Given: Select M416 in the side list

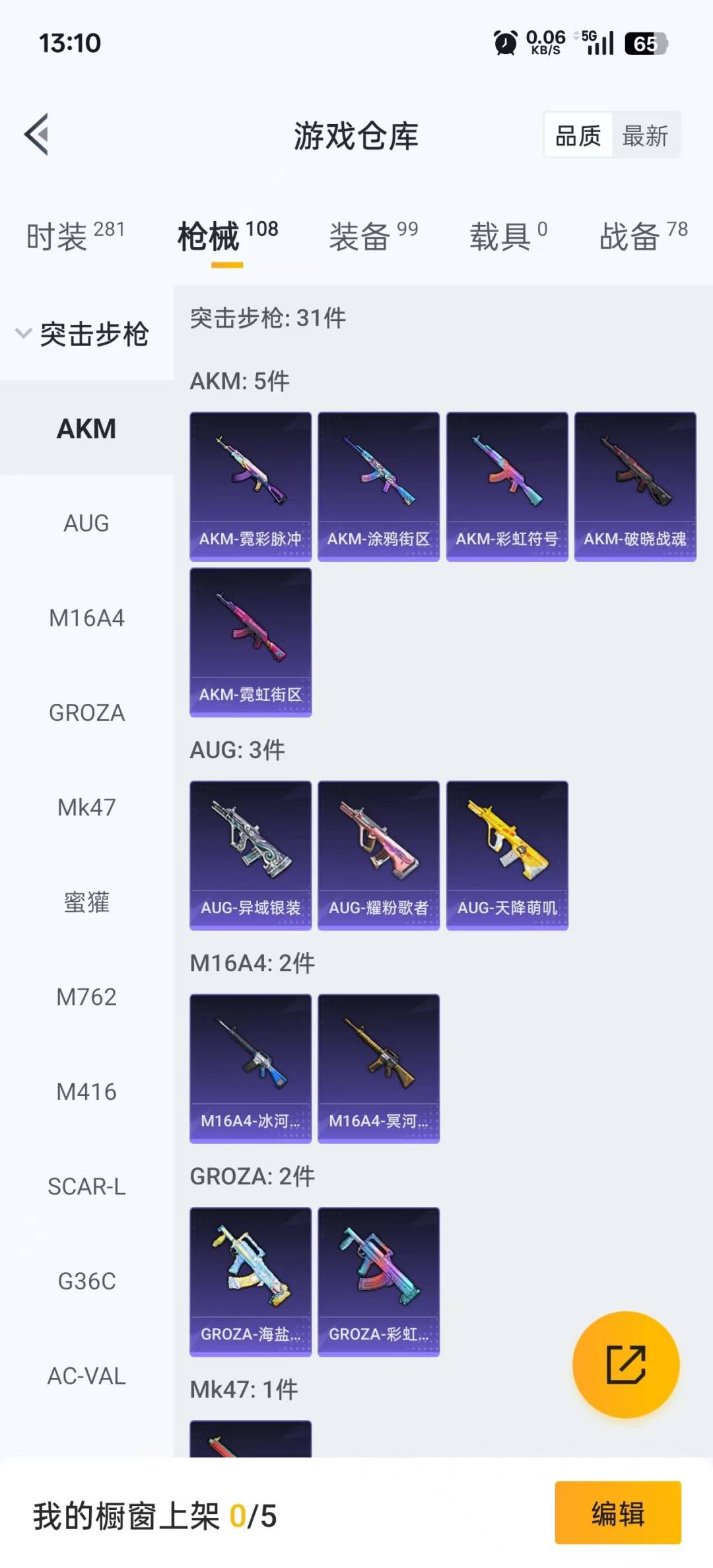Looking at the screenshot, I should (x=86, y=1092).
